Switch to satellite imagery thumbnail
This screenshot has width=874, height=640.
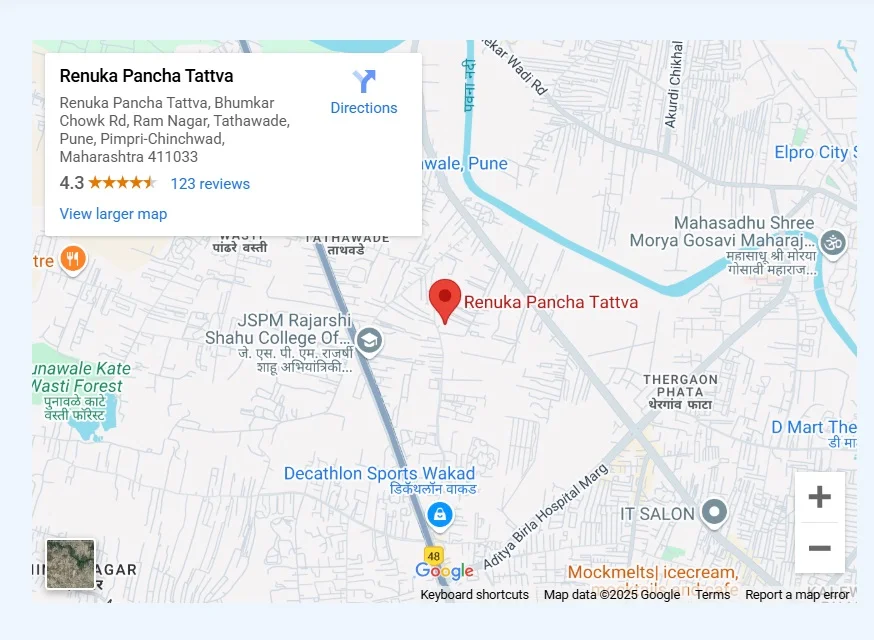point(70,564)
